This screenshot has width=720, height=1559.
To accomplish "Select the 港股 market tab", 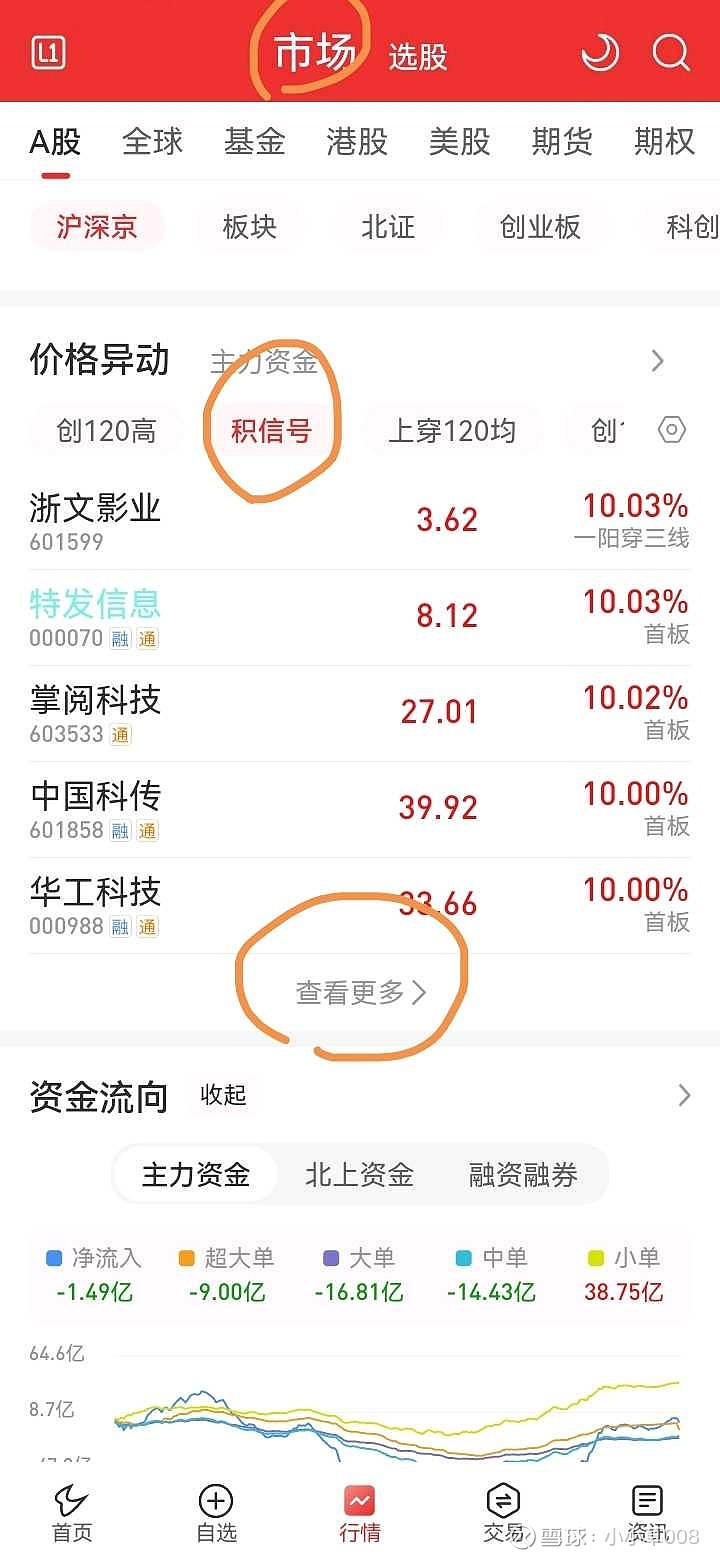I will [357, 142].
